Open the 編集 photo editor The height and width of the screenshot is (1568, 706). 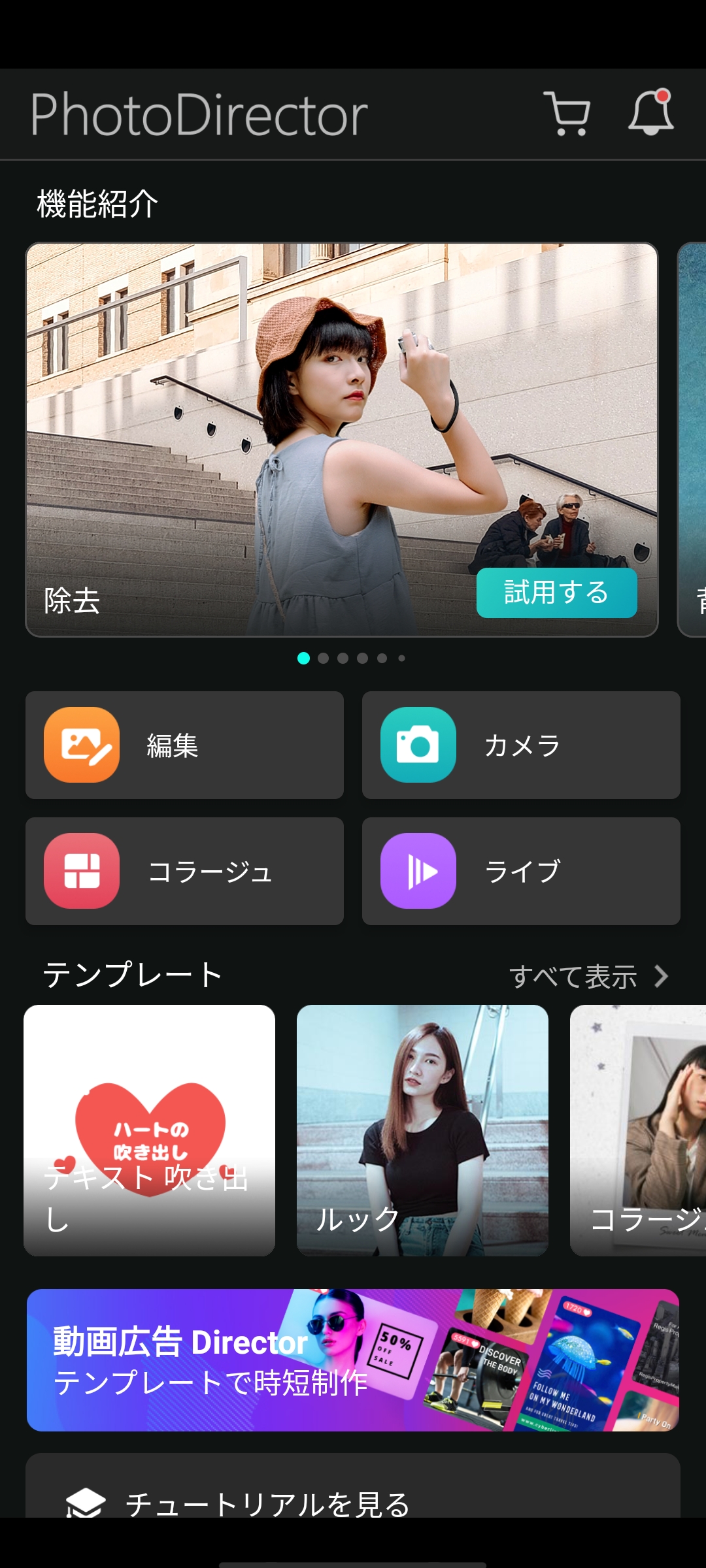pos(184,745)
